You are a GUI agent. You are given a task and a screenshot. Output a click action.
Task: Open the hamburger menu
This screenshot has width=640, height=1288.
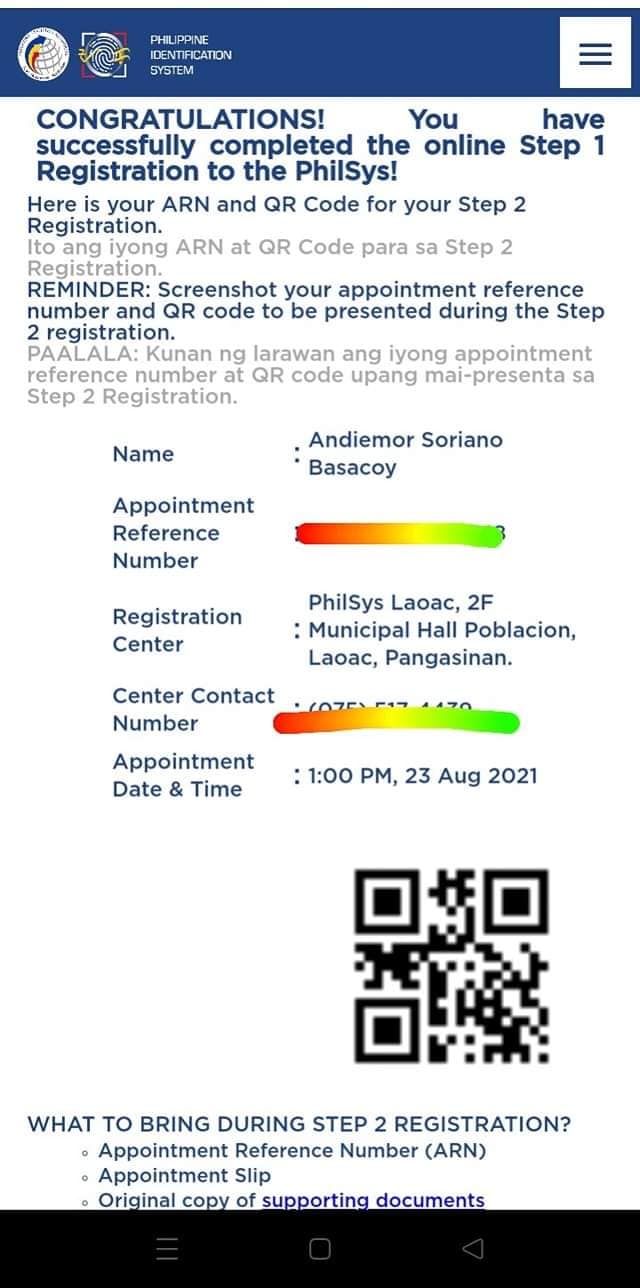(595, 53)
